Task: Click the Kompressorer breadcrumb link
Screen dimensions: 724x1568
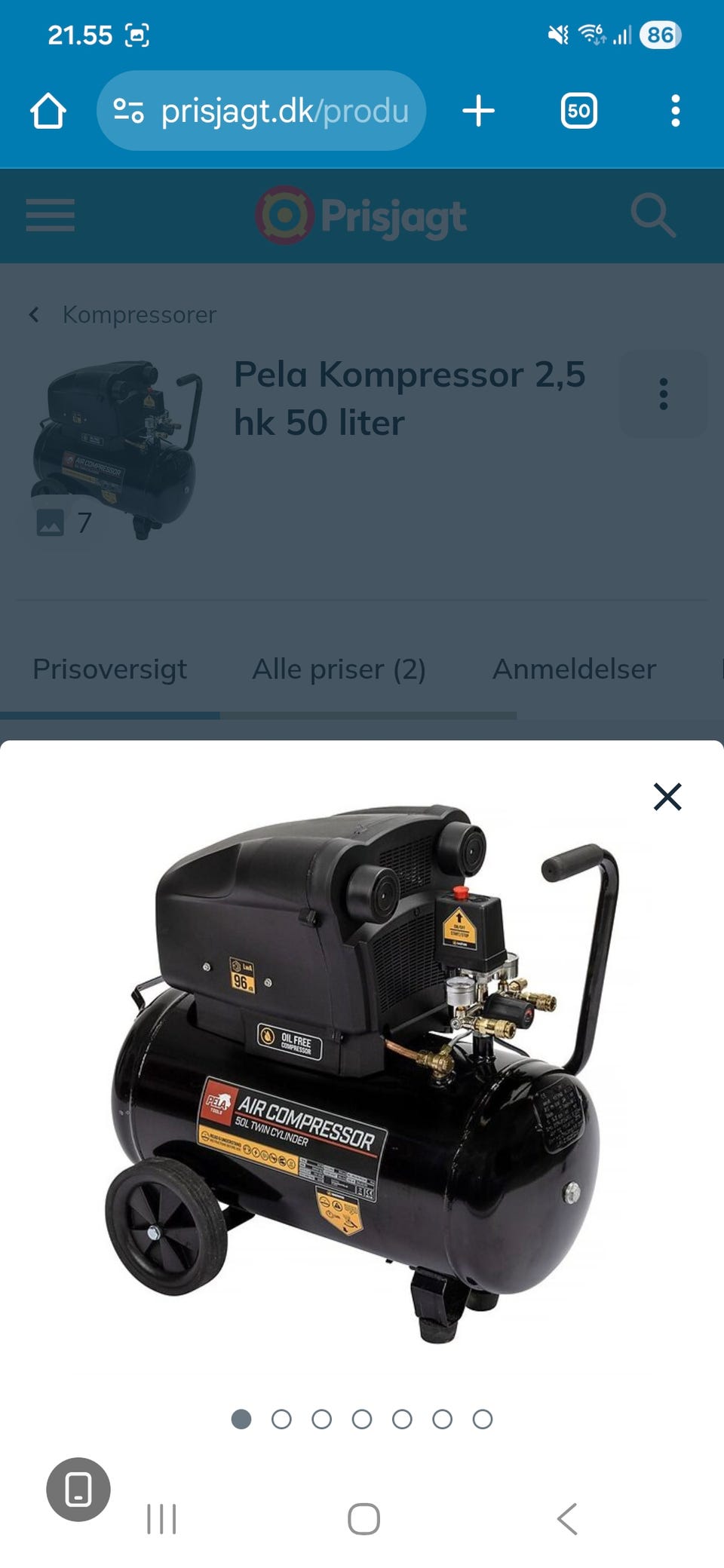Action: tap(140, 314)
